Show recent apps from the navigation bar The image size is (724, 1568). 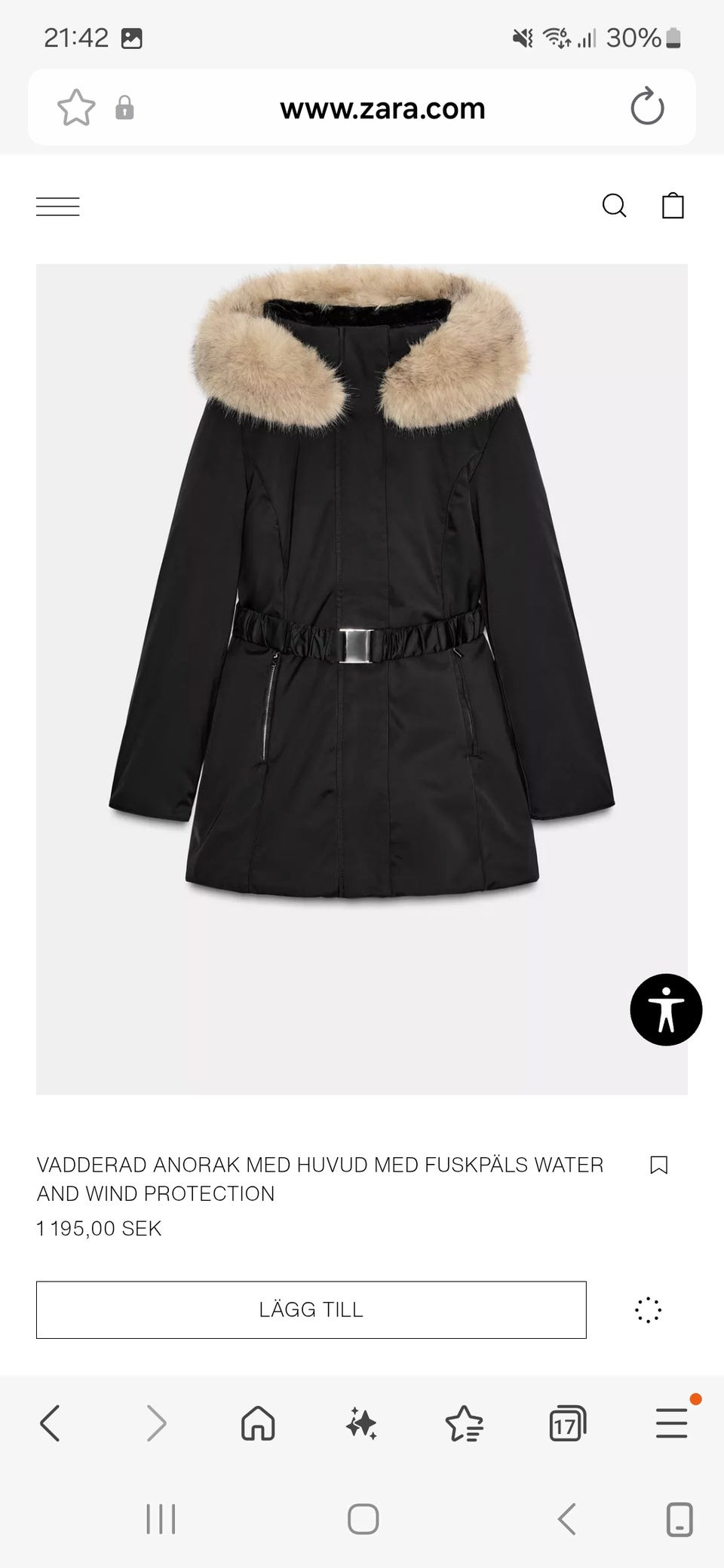(x=161, y=1519)
